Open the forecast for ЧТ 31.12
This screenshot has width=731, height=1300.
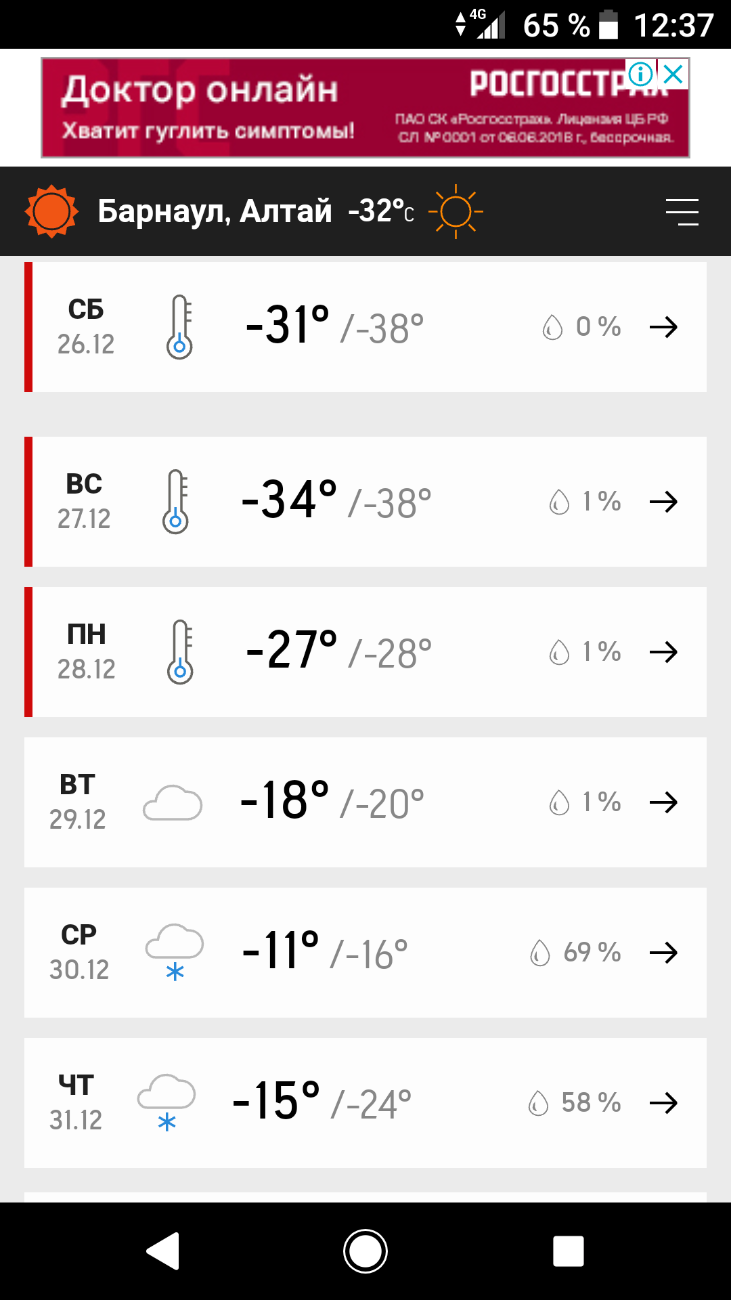pyautogui.click(x=365, y=1102)
